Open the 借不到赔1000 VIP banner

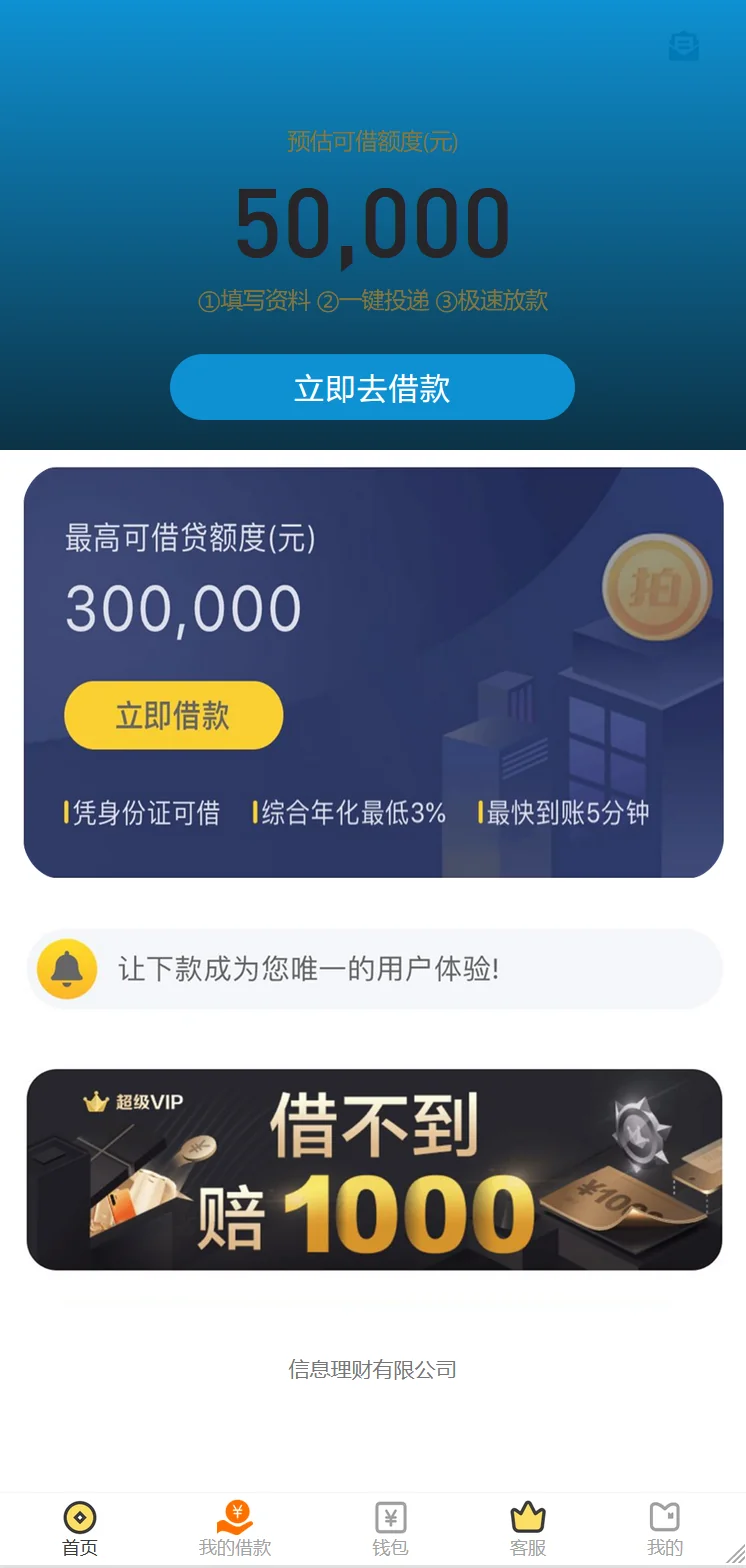click(x=374, y=1169)
